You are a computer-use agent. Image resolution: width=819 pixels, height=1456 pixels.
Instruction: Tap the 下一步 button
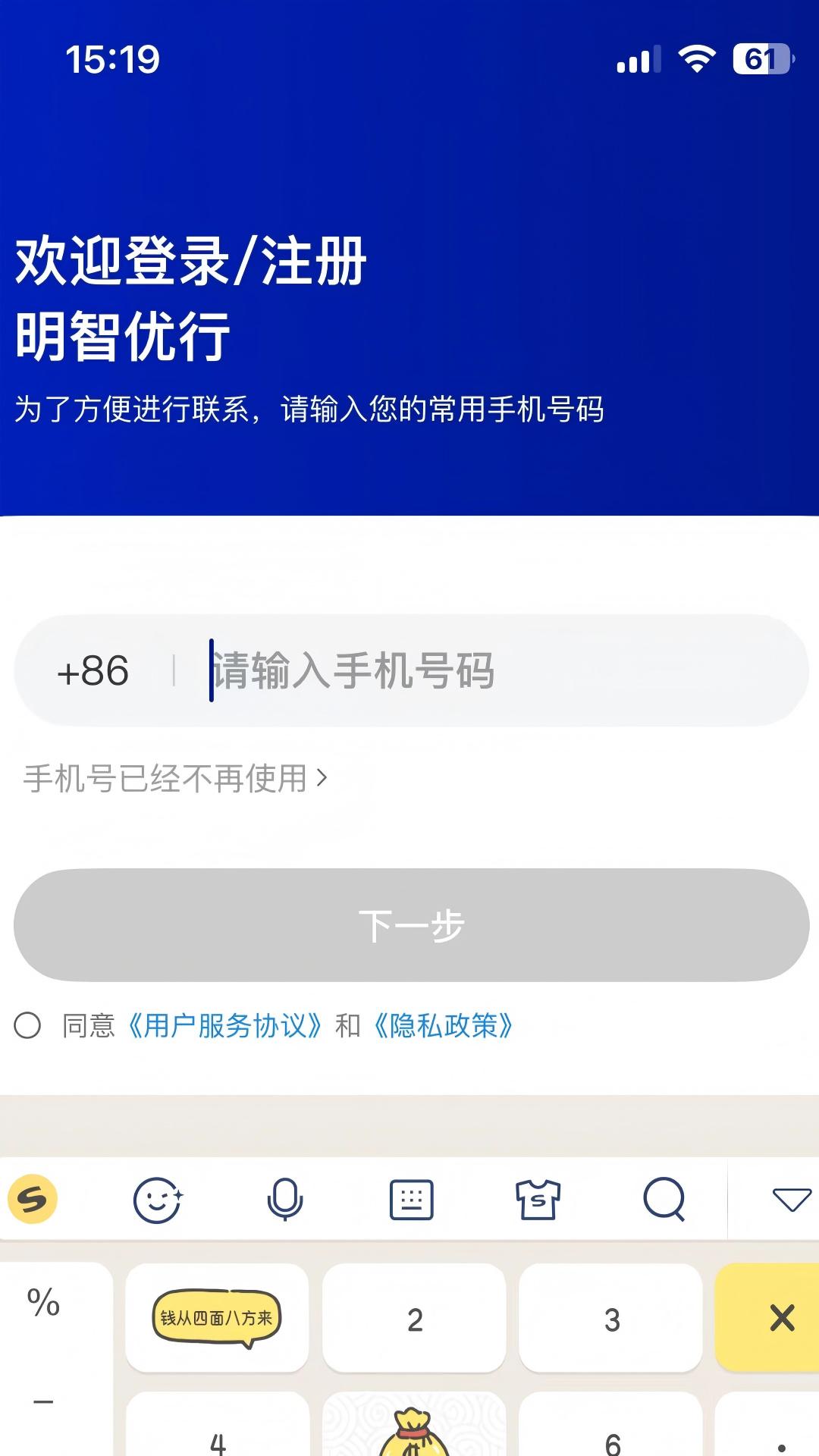pyautogui.click(x=411, y=925)
